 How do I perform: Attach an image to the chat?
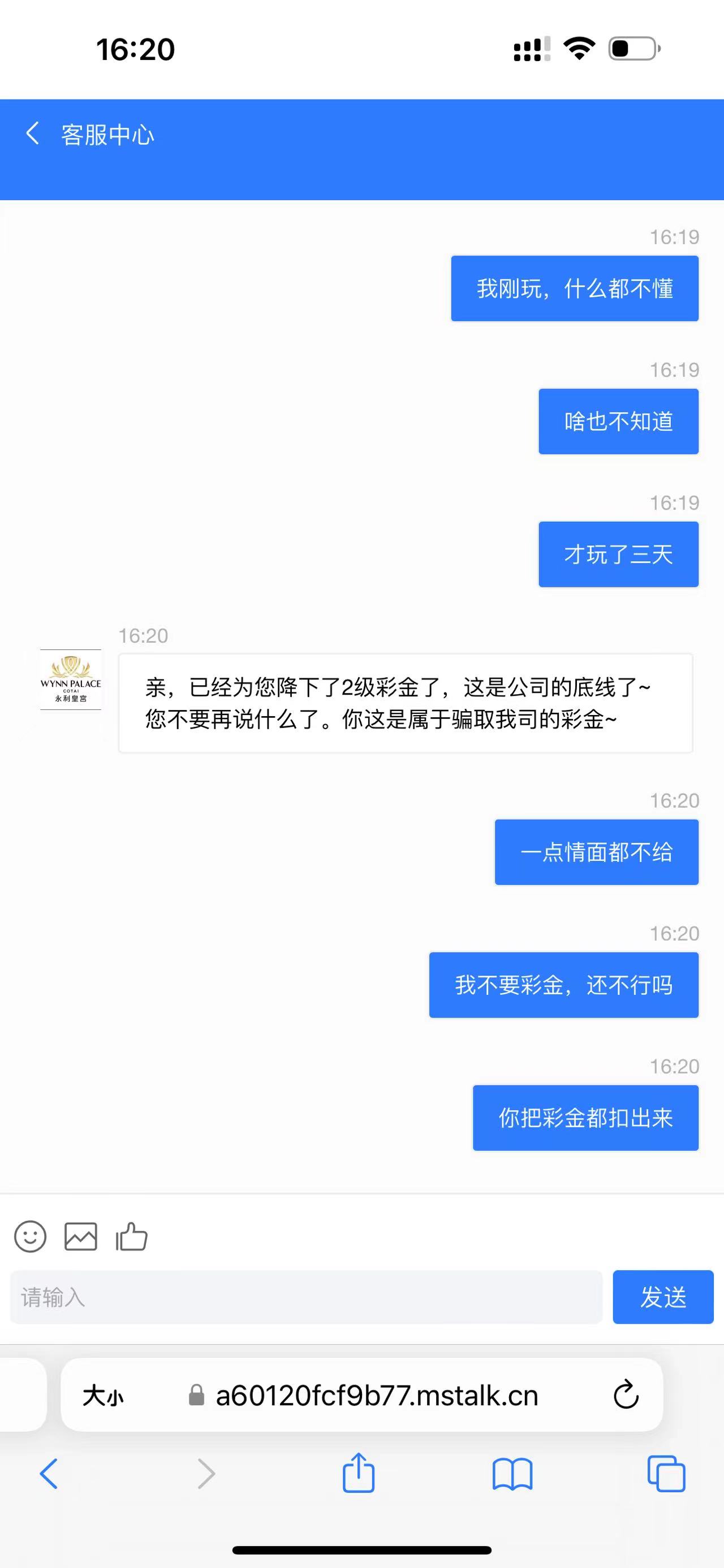point(80,1236)
